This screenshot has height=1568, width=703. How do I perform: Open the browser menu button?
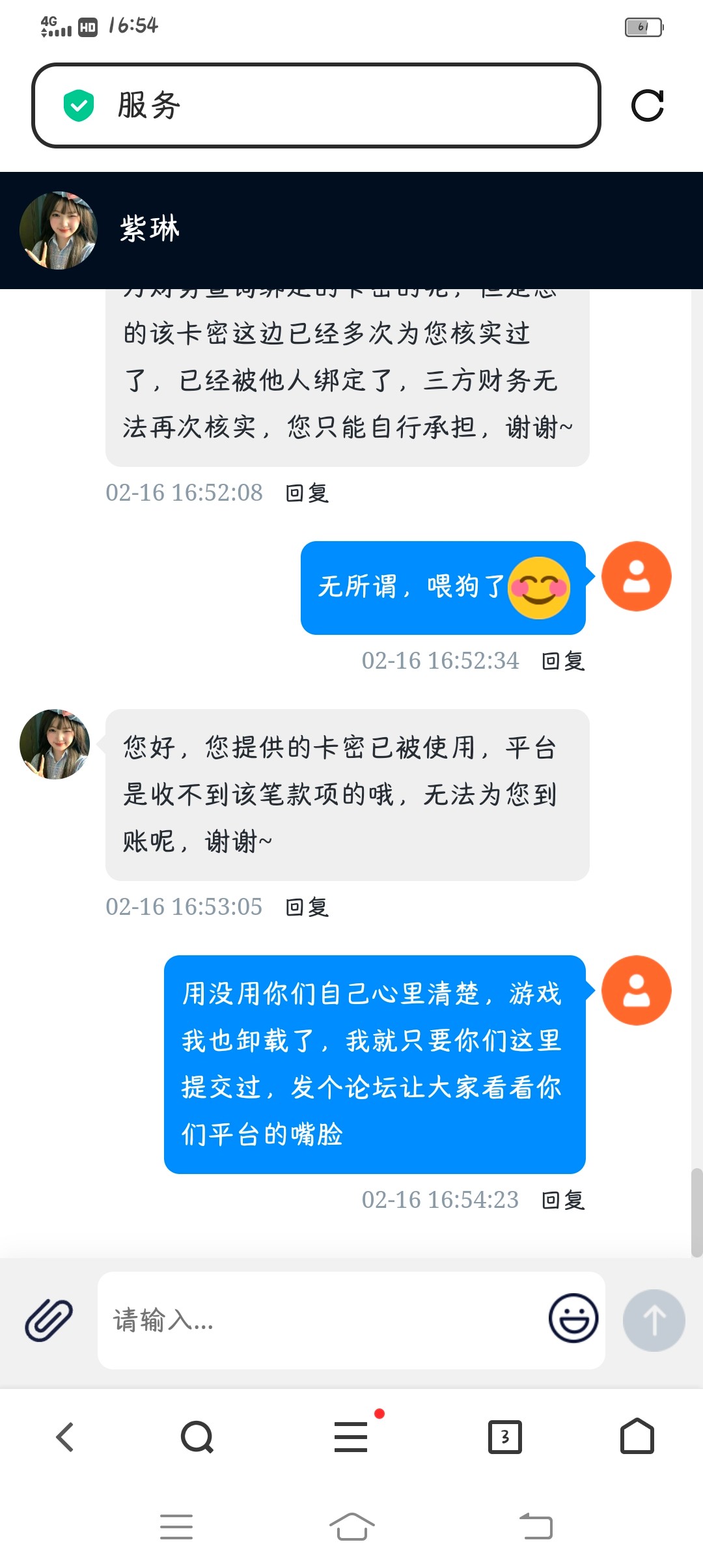click(351, 1436)
